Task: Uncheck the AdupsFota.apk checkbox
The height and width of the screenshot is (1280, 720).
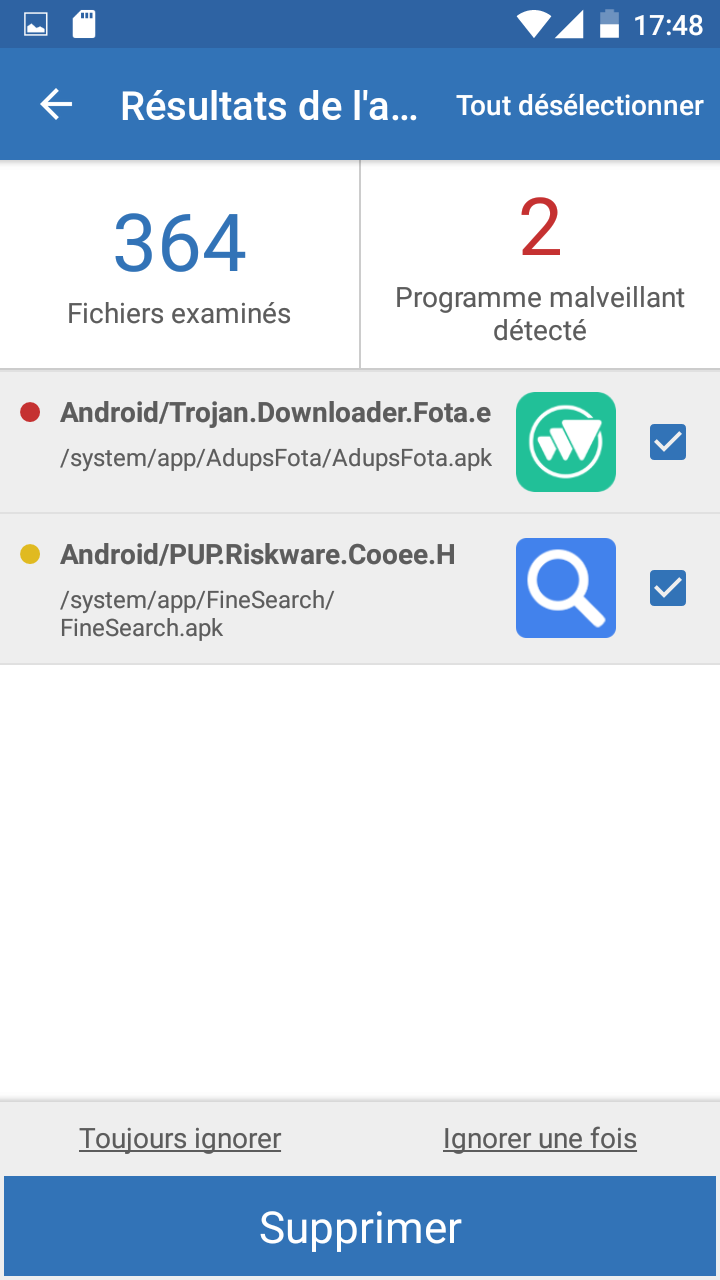Action: (x=667, y=441)
